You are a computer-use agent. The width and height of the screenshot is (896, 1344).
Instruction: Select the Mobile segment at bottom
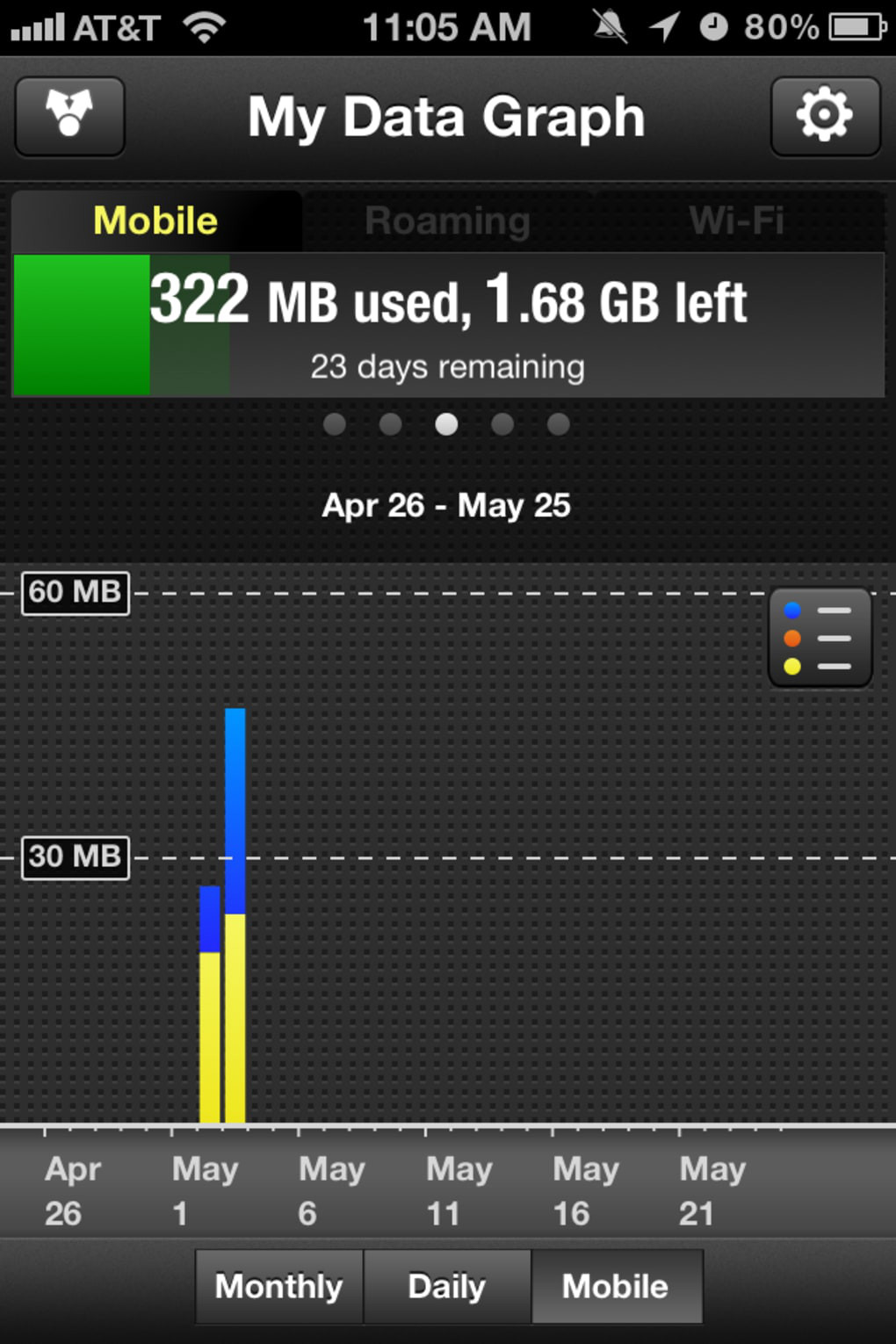(x=615, y=1287)
